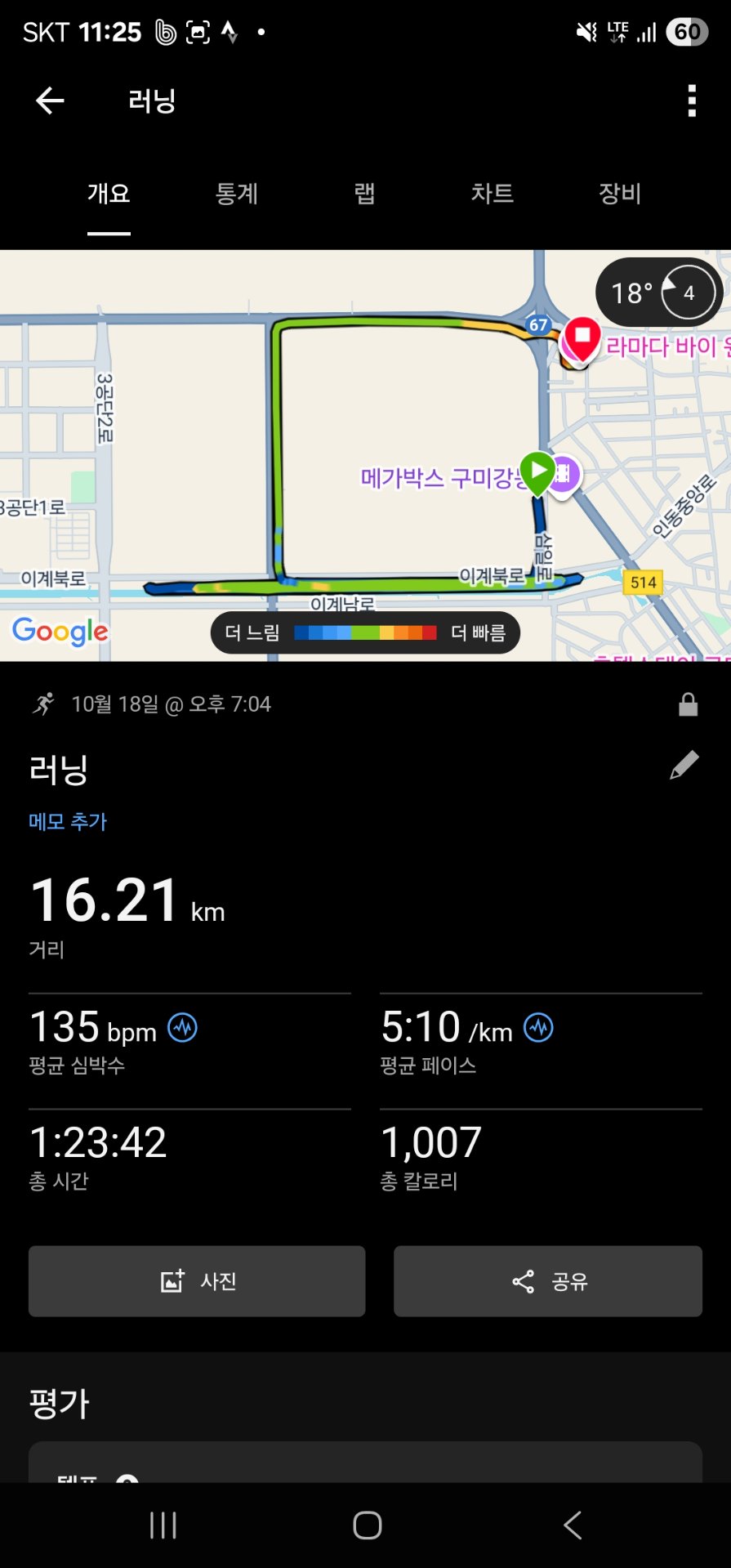Tap the compass widget showing 18 degrees

[x=658, y=293]
